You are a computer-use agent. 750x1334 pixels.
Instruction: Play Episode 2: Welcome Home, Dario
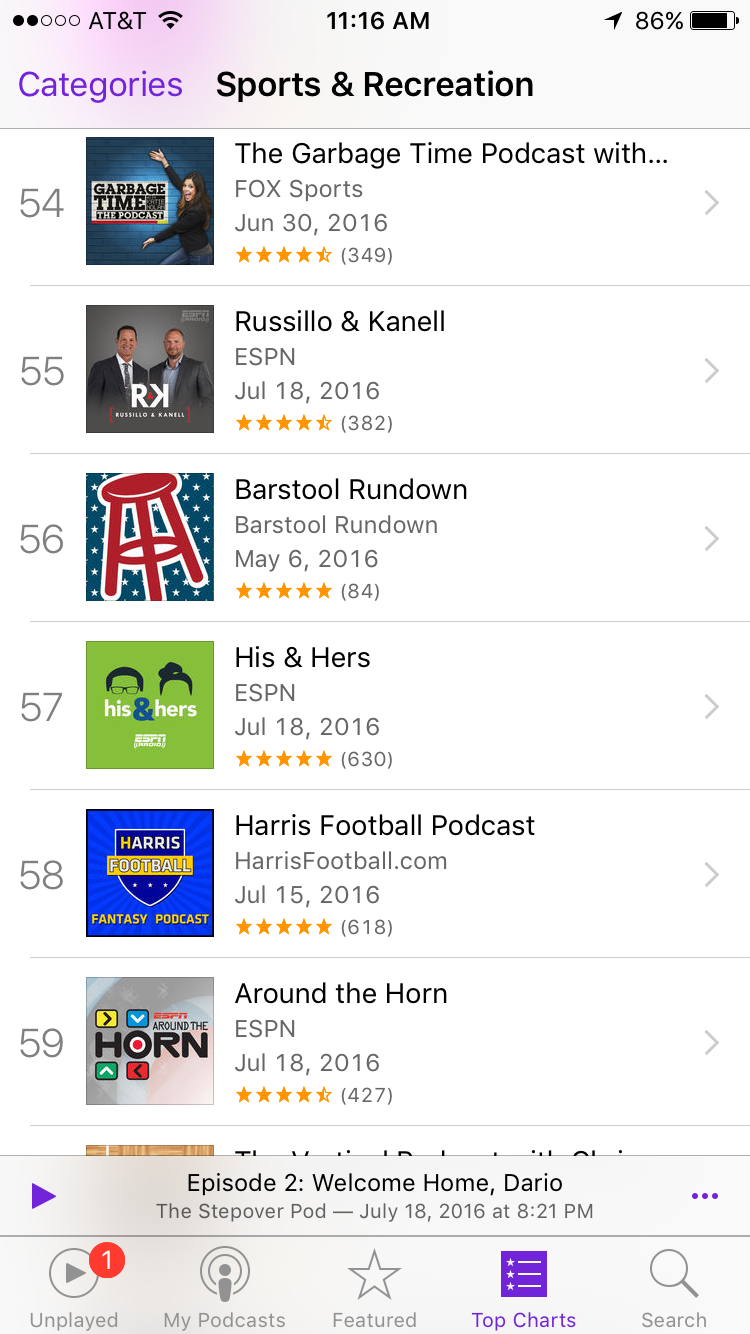pyautogui.click(x=43, y=1196)
